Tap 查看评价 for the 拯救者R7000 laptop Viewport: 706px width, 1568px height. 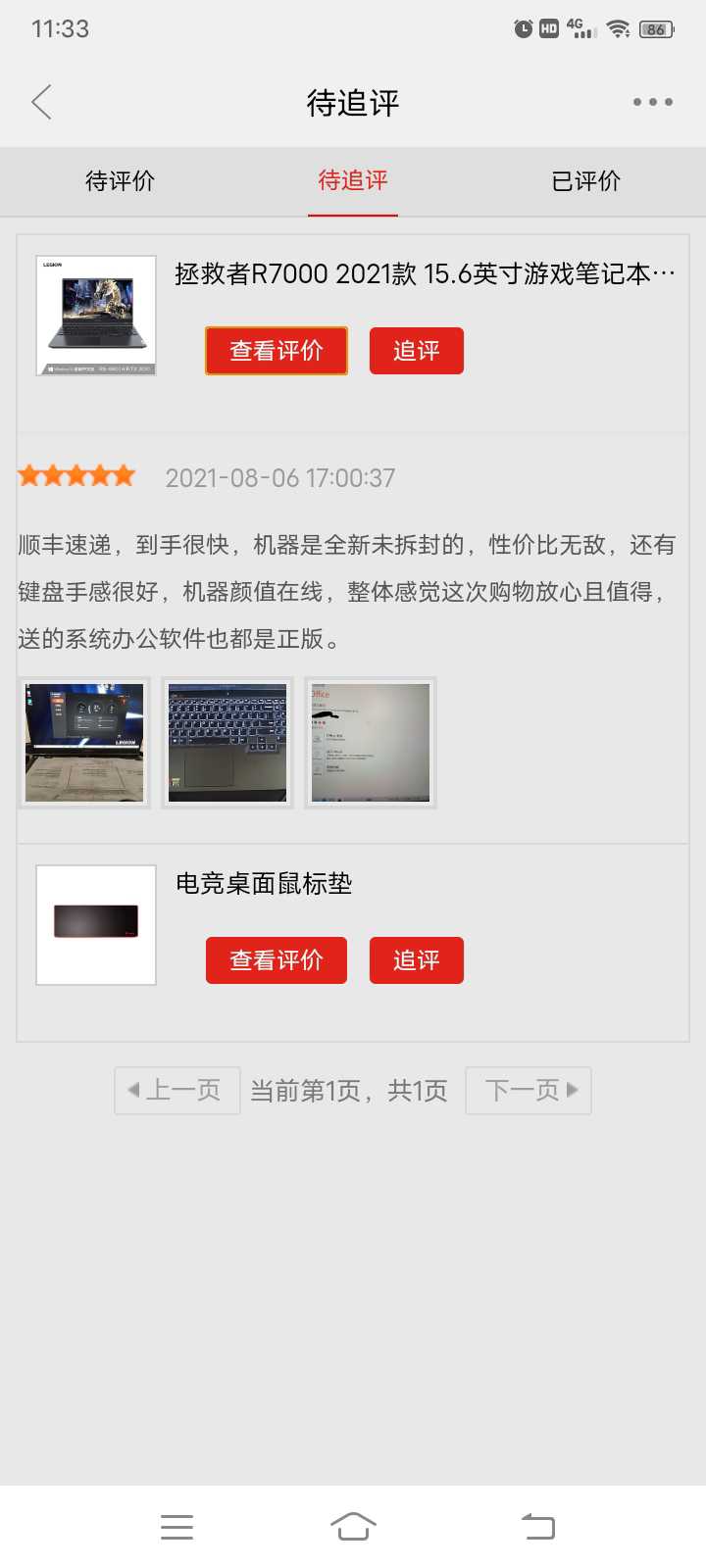point(277,351)
